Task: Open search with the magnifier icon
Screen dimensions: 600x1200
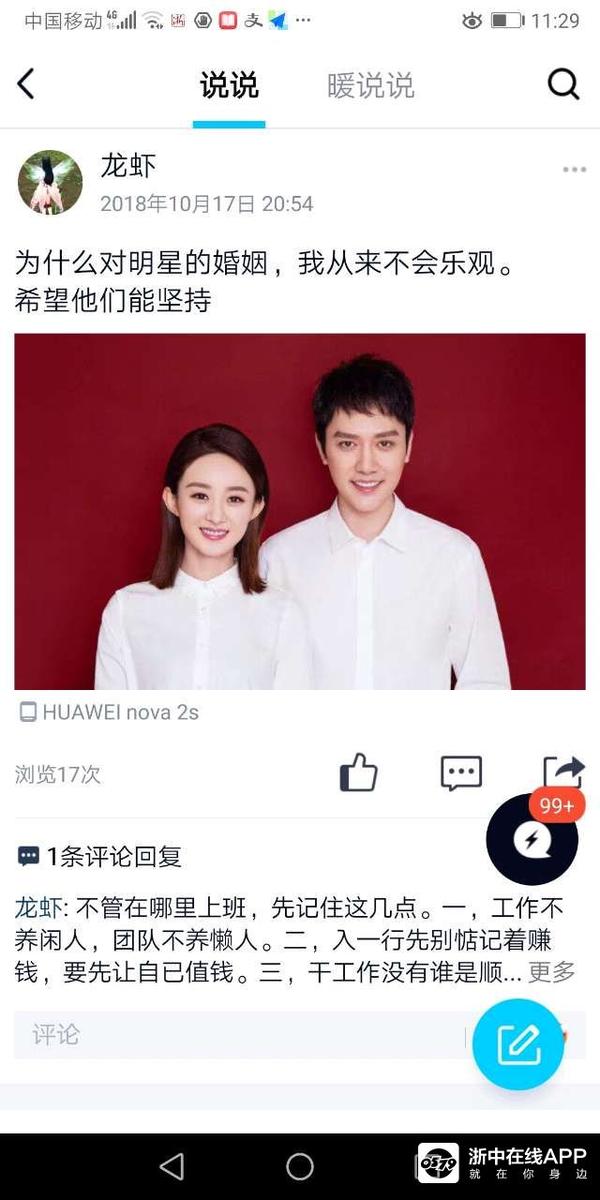Action: 563,85
